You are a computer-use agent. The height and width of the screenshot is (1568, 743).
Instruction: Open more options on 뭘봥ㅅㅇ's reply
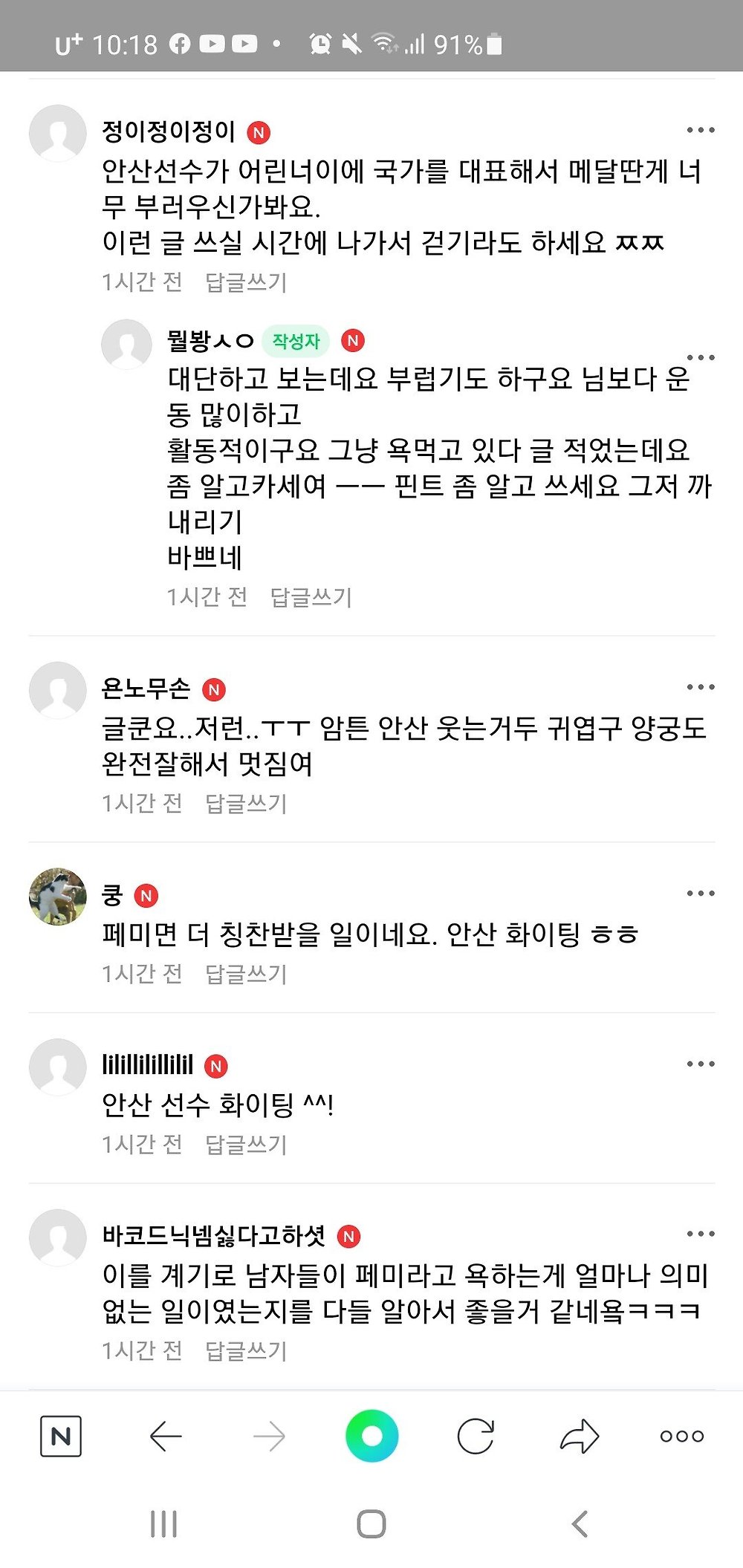[x=700, y=357]
